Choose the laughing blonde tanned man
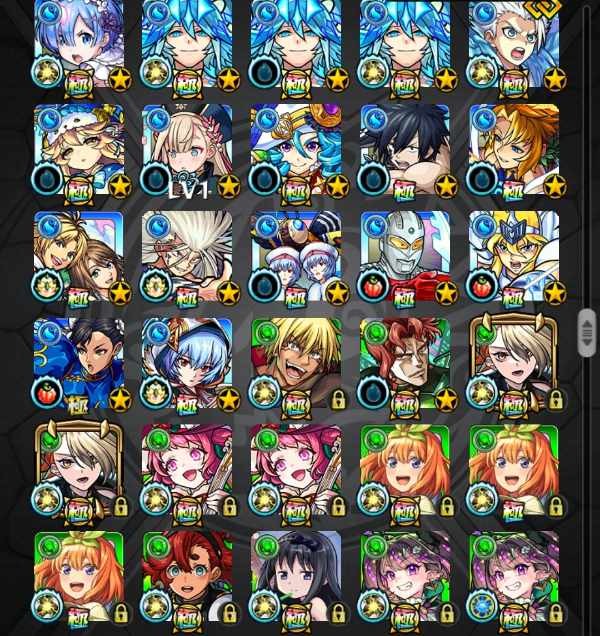The width and height of the screenshot is (600, 636). coord(296,364)
